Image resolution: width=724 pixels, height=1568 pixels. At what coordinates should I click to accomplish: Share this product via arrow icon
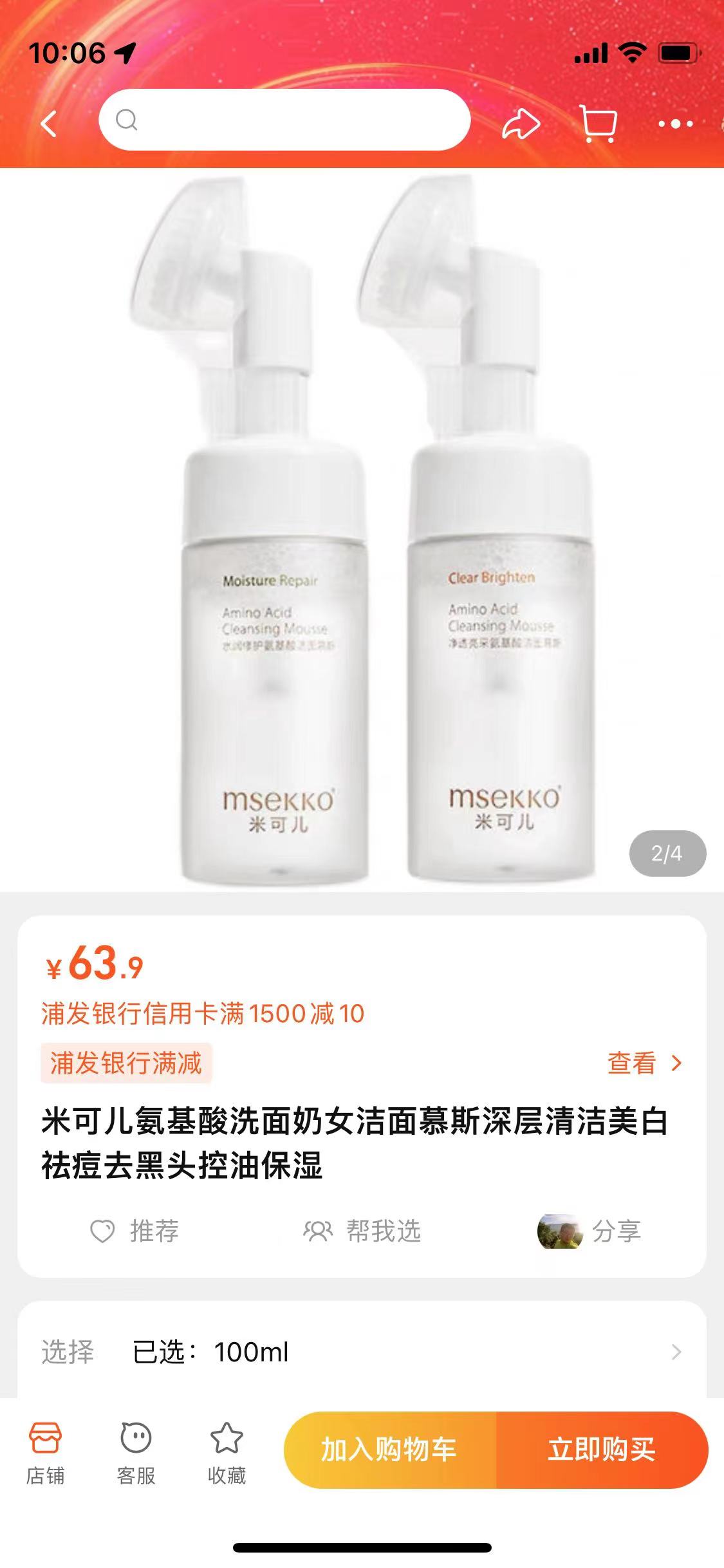click(x=520, y=124)
